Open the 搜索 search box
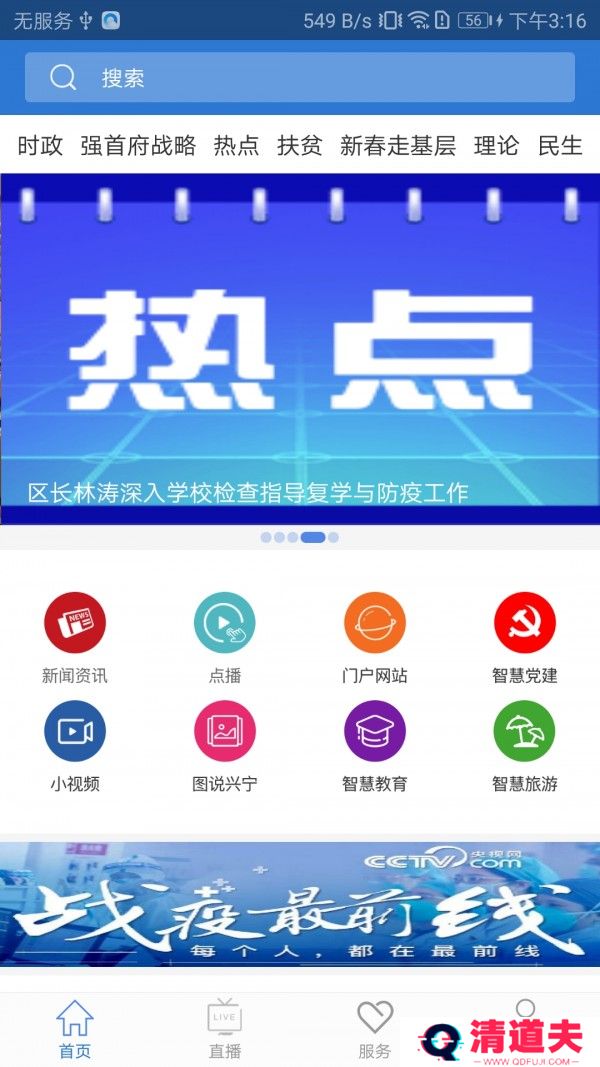The width and height of the screenshot is (600, 1067). coord(300,78)
